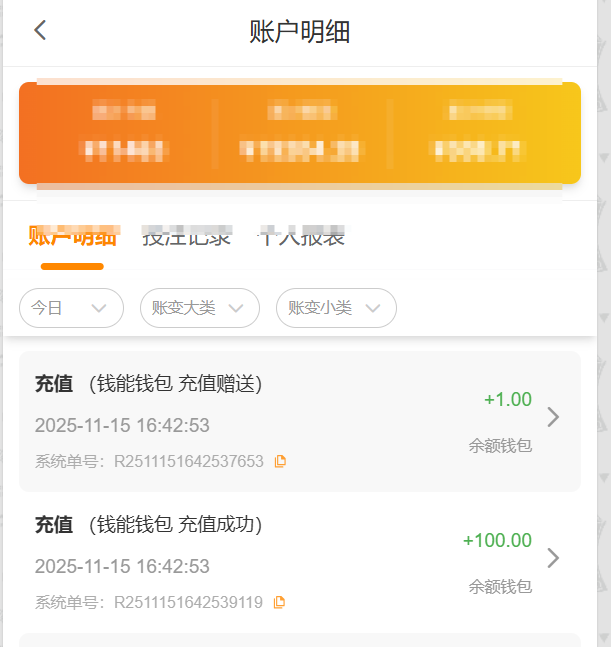Select the 账户明细 tab
The image size is (611, 647).
point(72,237)
